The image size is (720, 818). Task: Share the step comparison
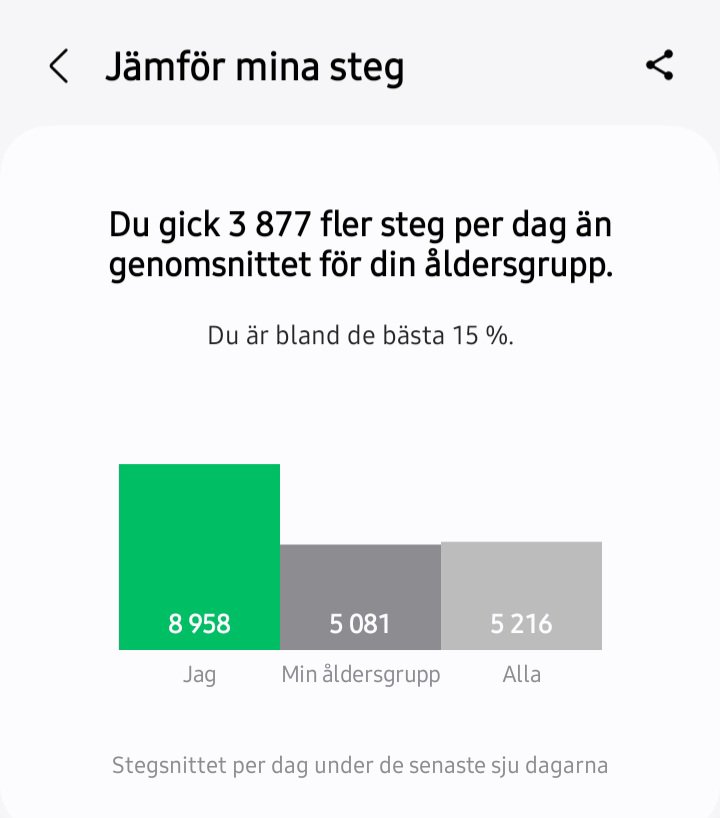pos(659,66)
